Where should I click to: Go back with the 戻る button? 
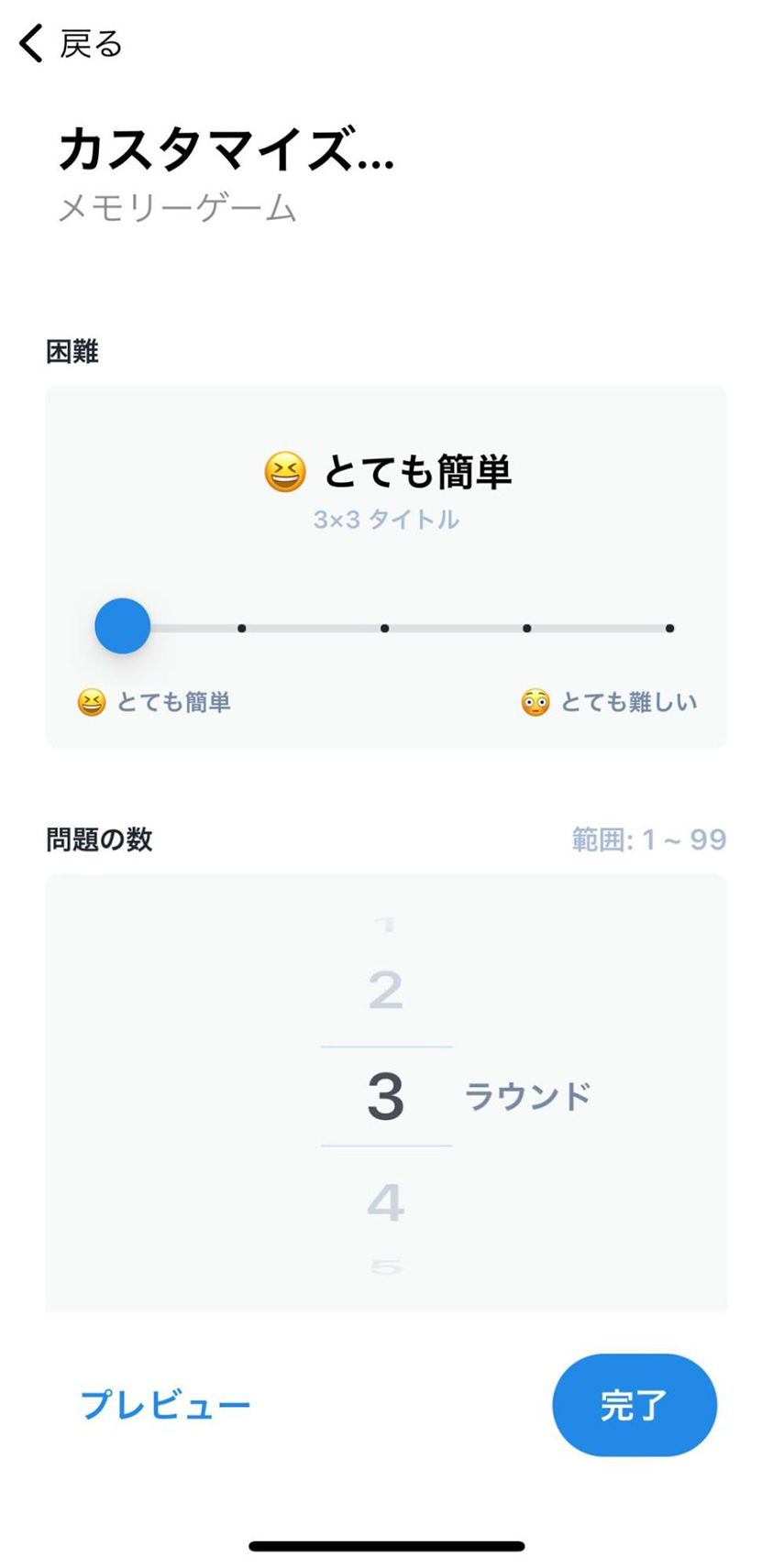tap(72, 44)
